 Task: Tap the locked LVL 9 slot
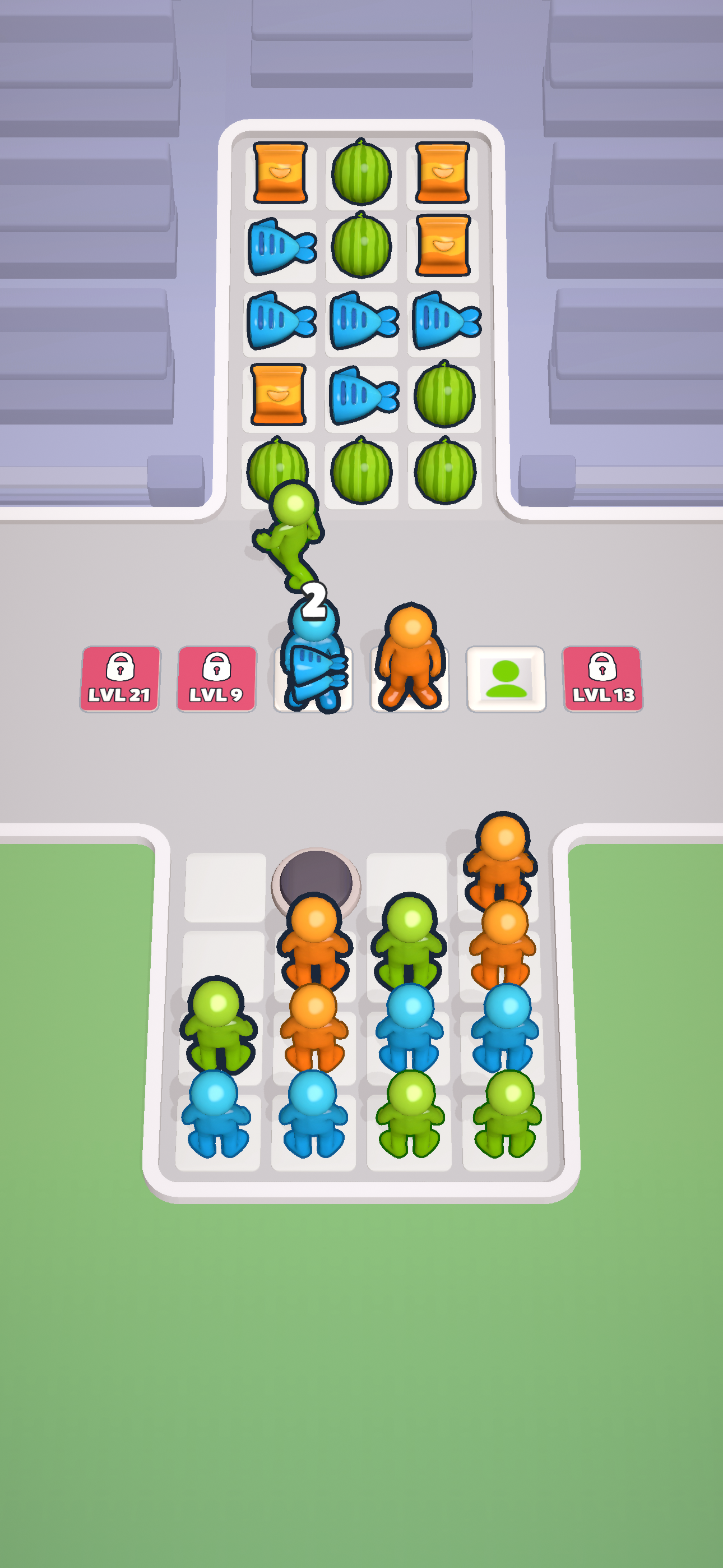point(216,679)
